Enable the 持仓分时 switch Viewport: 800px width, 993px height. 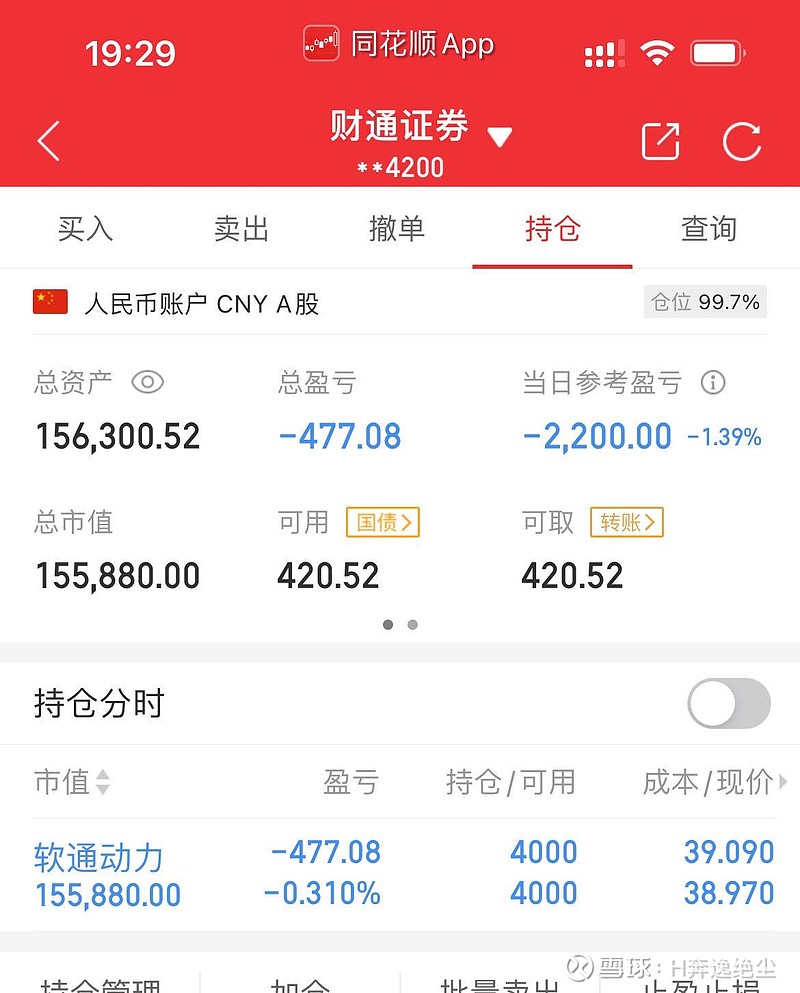[x=729, y=704]
